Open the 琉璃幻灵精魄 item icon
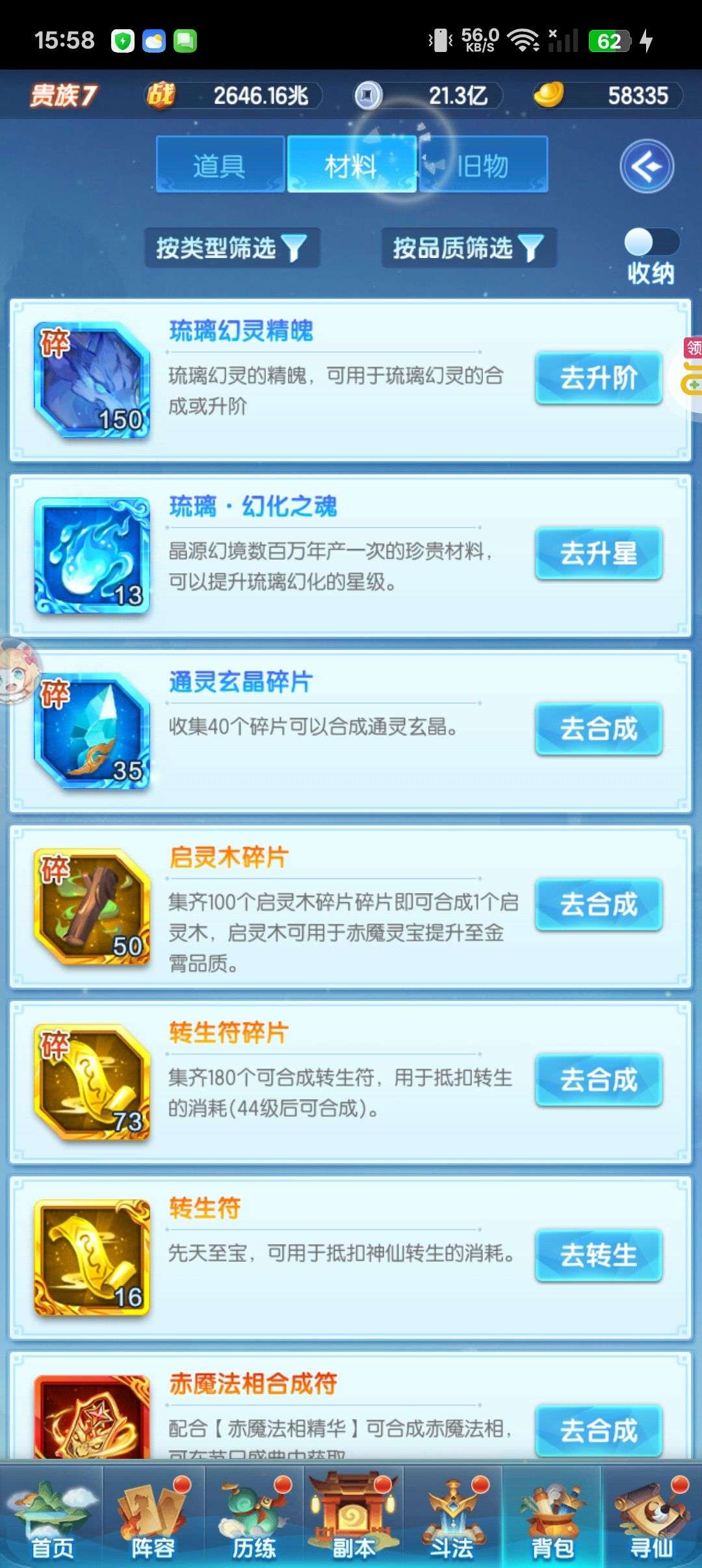Viewport: 702px width, 1568px height. point(92,380)
